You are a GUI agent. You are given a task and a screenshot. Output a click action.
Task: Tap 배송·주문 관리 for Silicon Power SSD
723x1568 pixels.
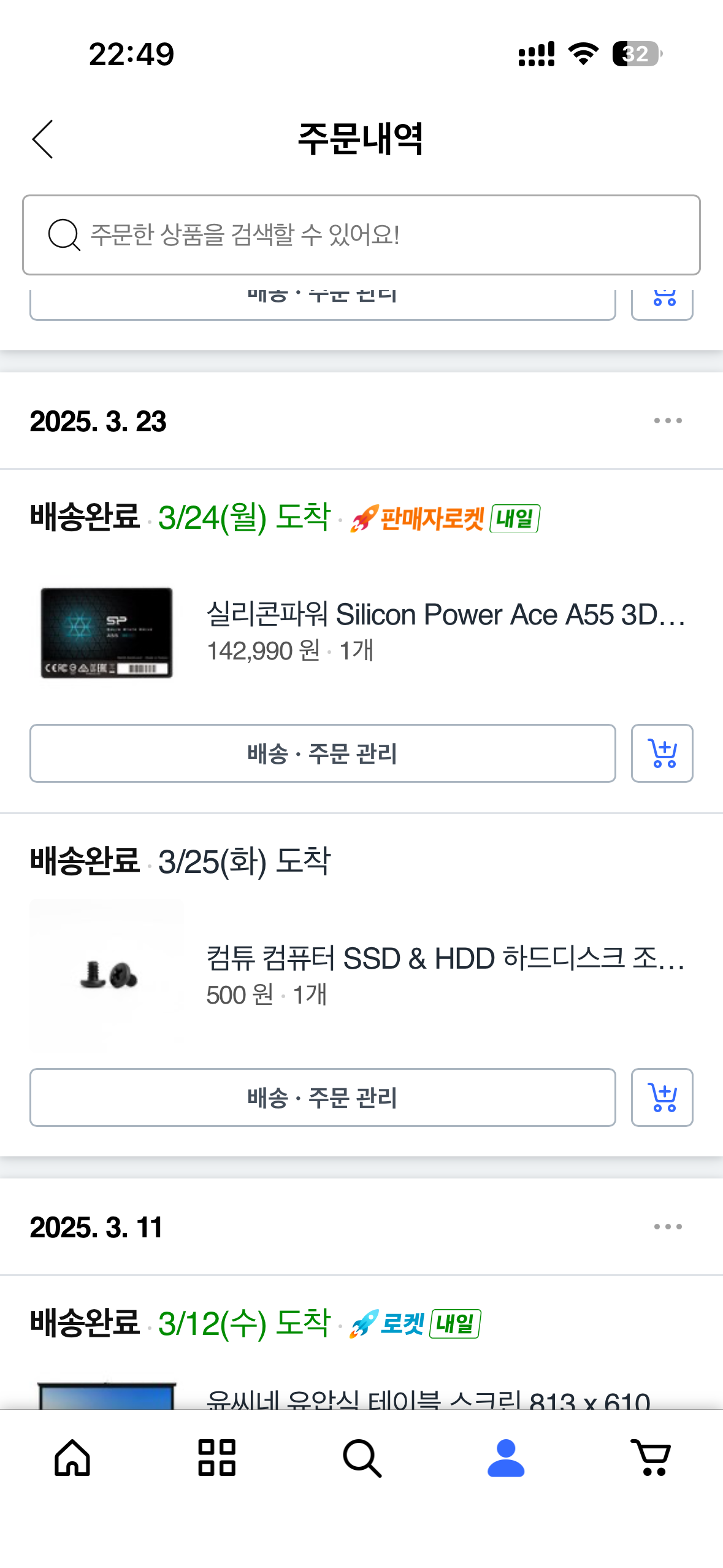(x=323, y=753)
